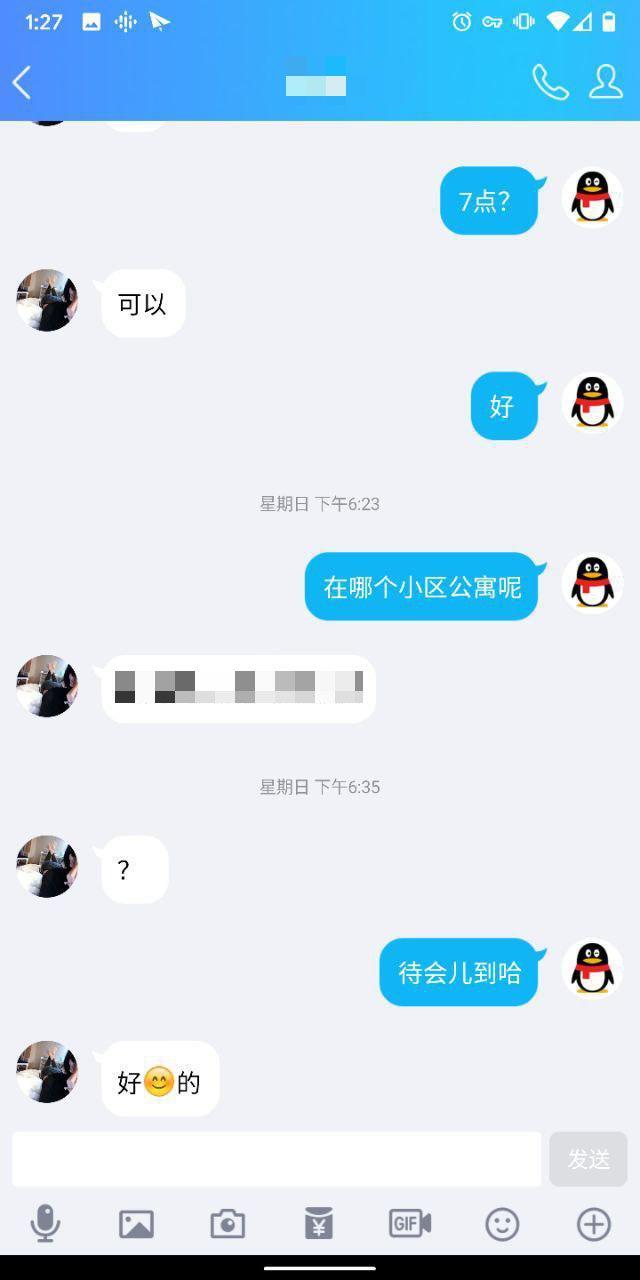
Task: Tap my penguin avatar beside 7点?
Action: 592,198
